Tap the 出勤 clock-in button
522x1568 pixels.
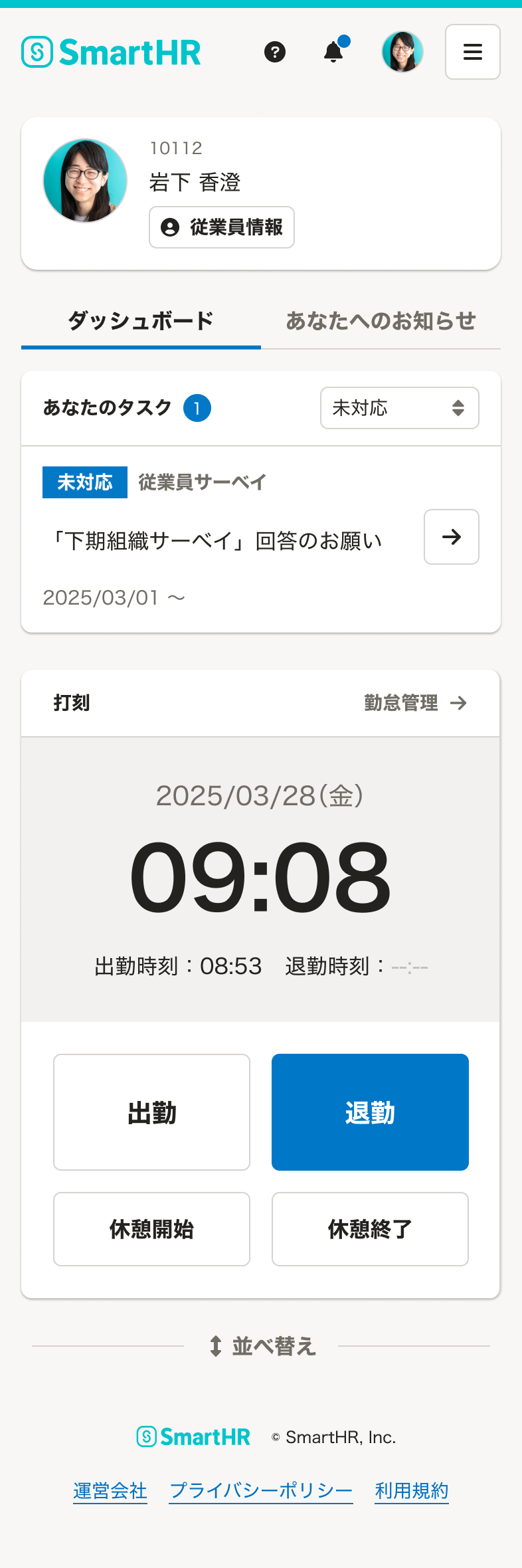[x=151, y=1112]
